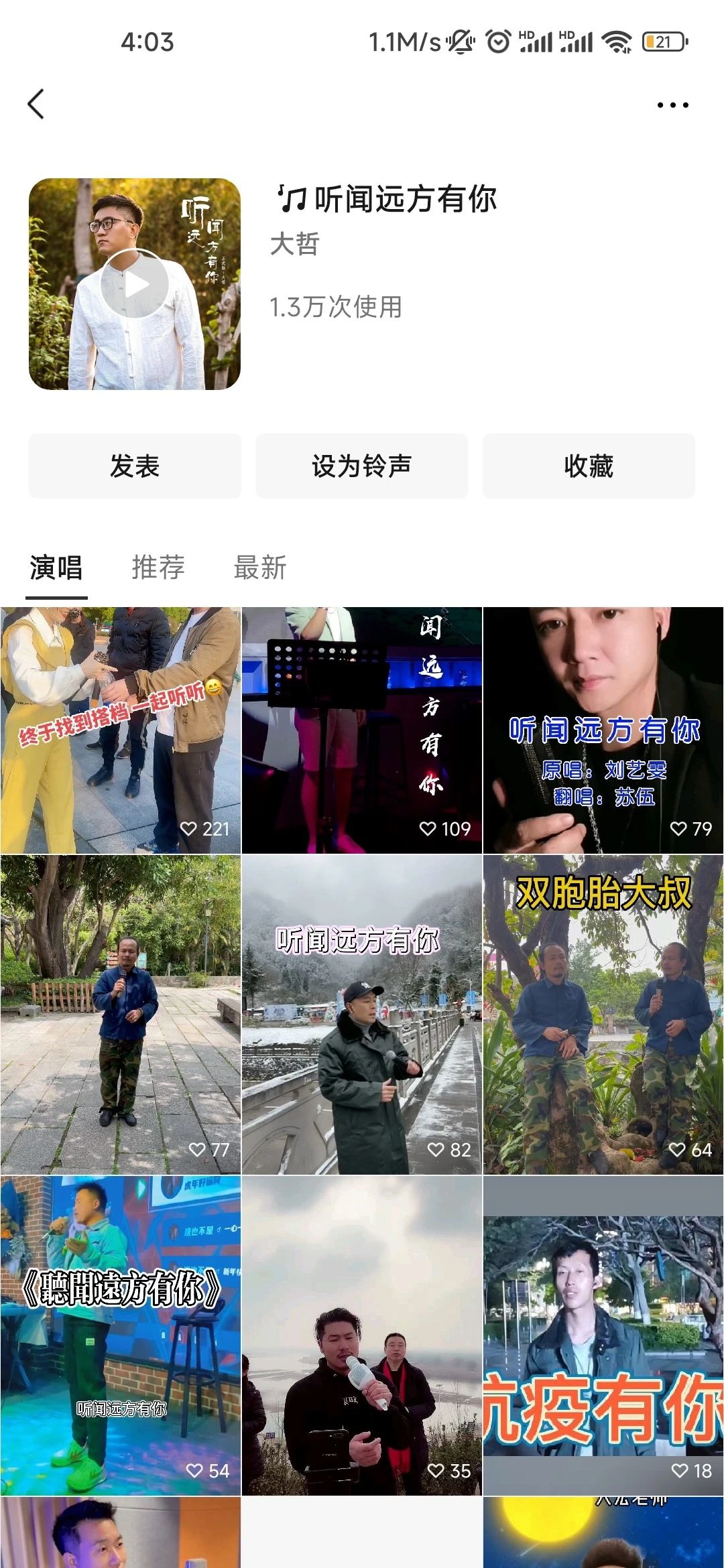Open the park singer video with 77 likes
This screenshot has width=724, height=1568.
click(x=121, y=1015)
